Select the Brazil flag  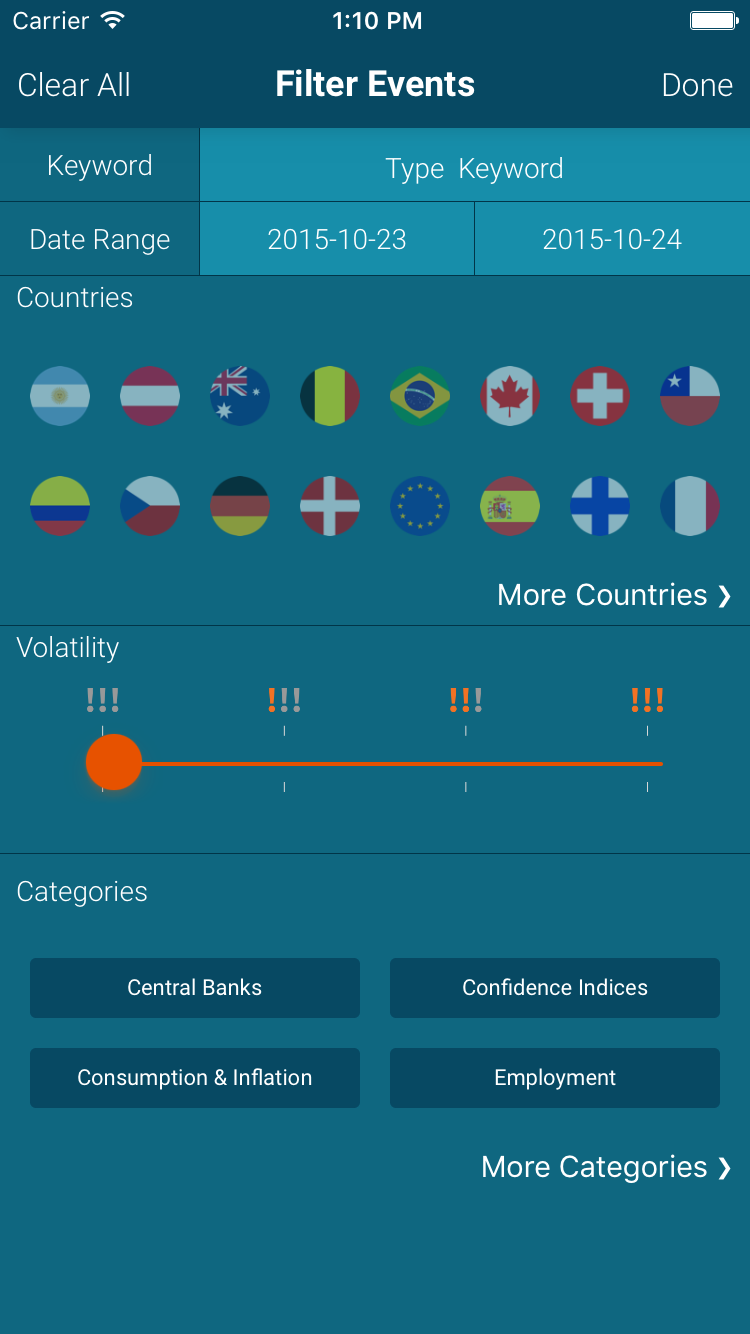420,396
